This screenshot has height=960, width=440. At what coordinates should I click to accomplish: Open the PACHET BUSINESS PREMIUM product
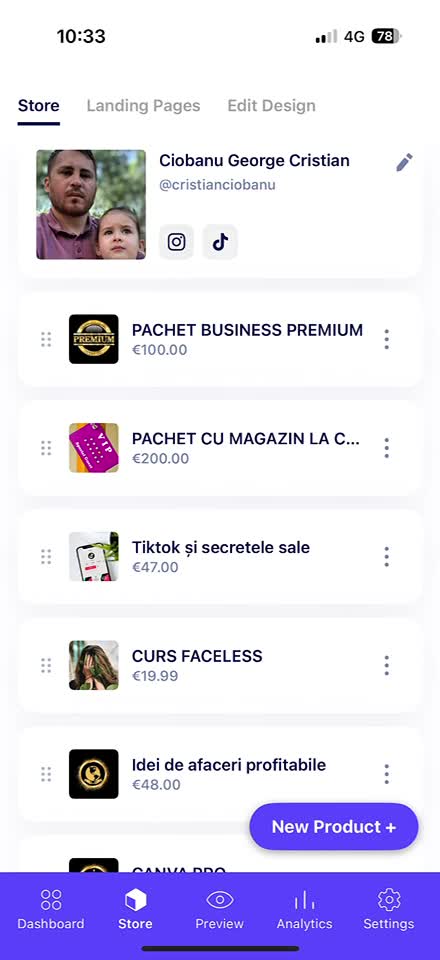[220, 339]
